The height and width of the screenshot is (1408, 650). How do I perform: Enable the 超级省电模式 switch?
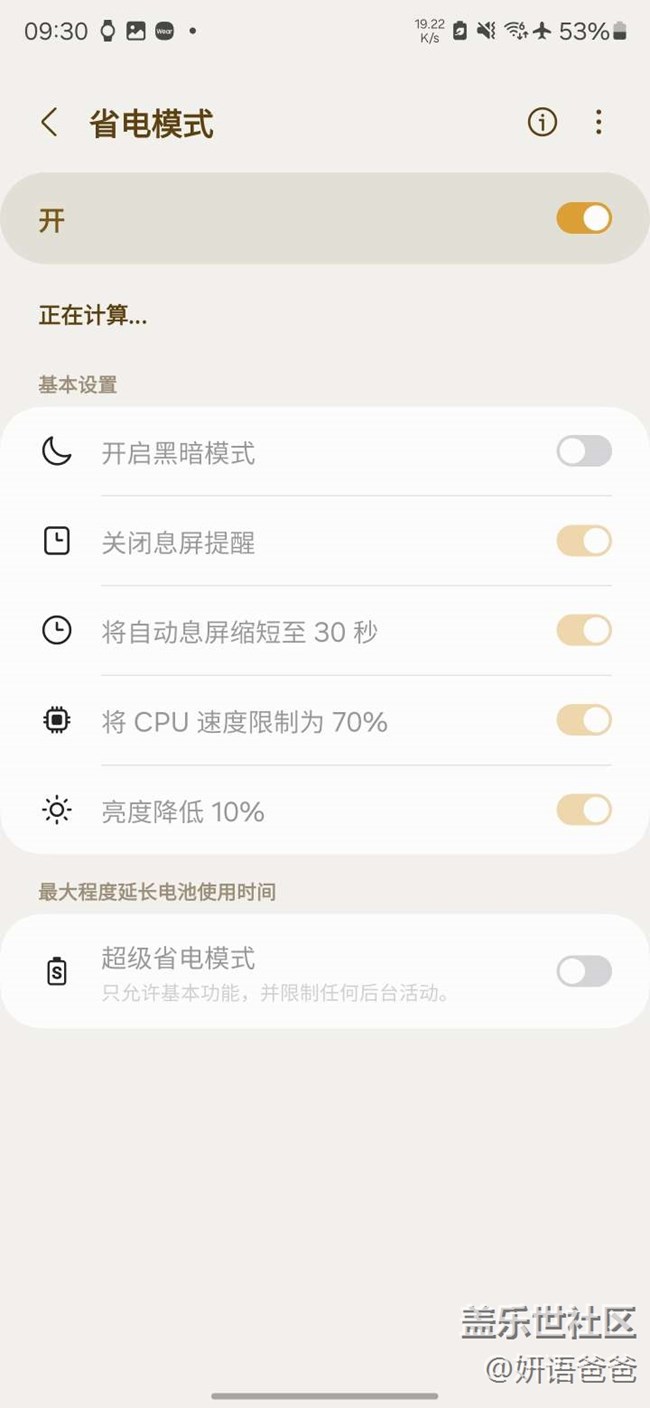tap(584, 971)
